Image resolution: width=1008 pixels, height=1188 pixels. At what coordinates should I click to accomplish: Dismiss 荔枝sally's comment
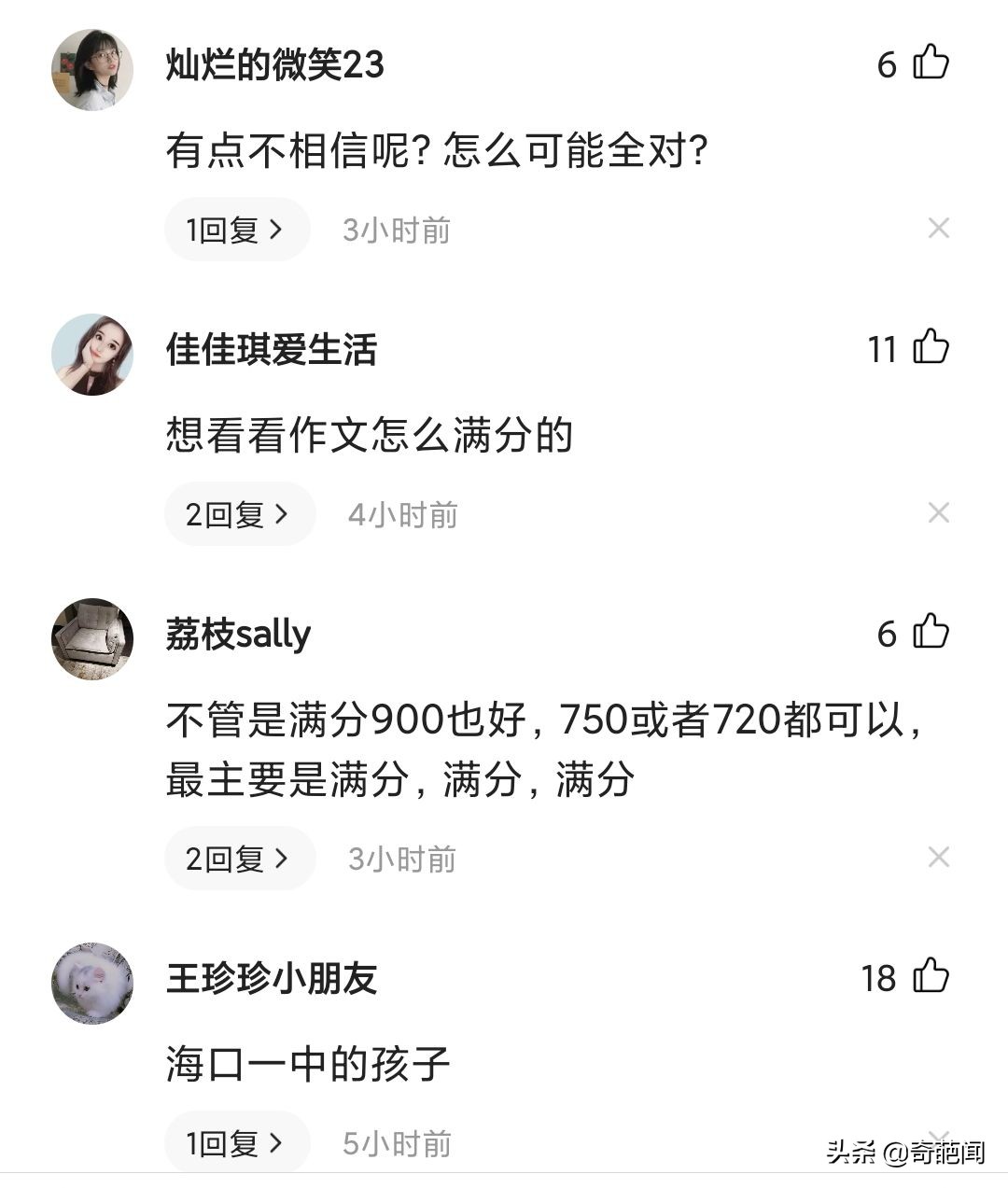coord(938,858)
